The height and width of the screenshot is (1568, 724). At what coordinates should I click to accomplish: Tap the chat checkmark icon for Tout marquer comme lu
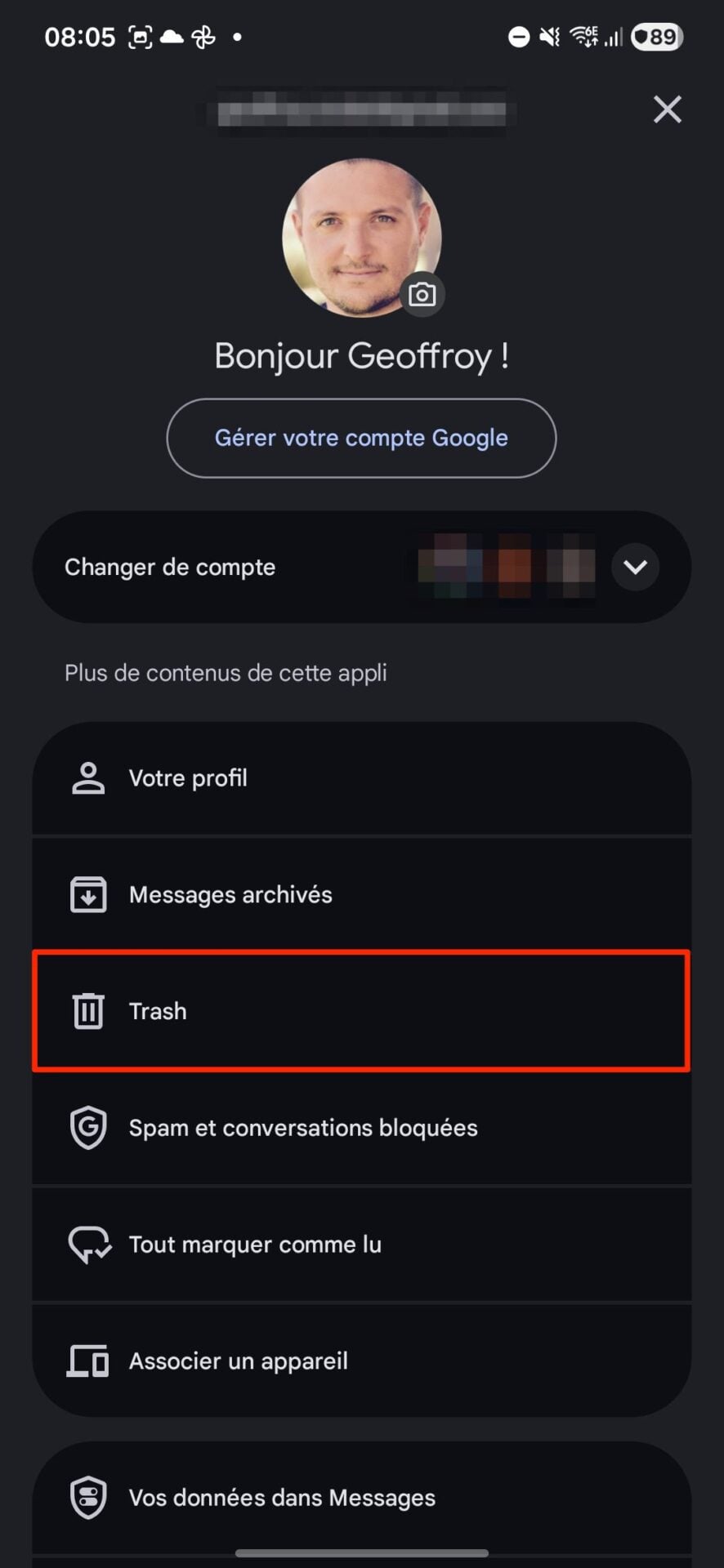tap(90, 1244)
